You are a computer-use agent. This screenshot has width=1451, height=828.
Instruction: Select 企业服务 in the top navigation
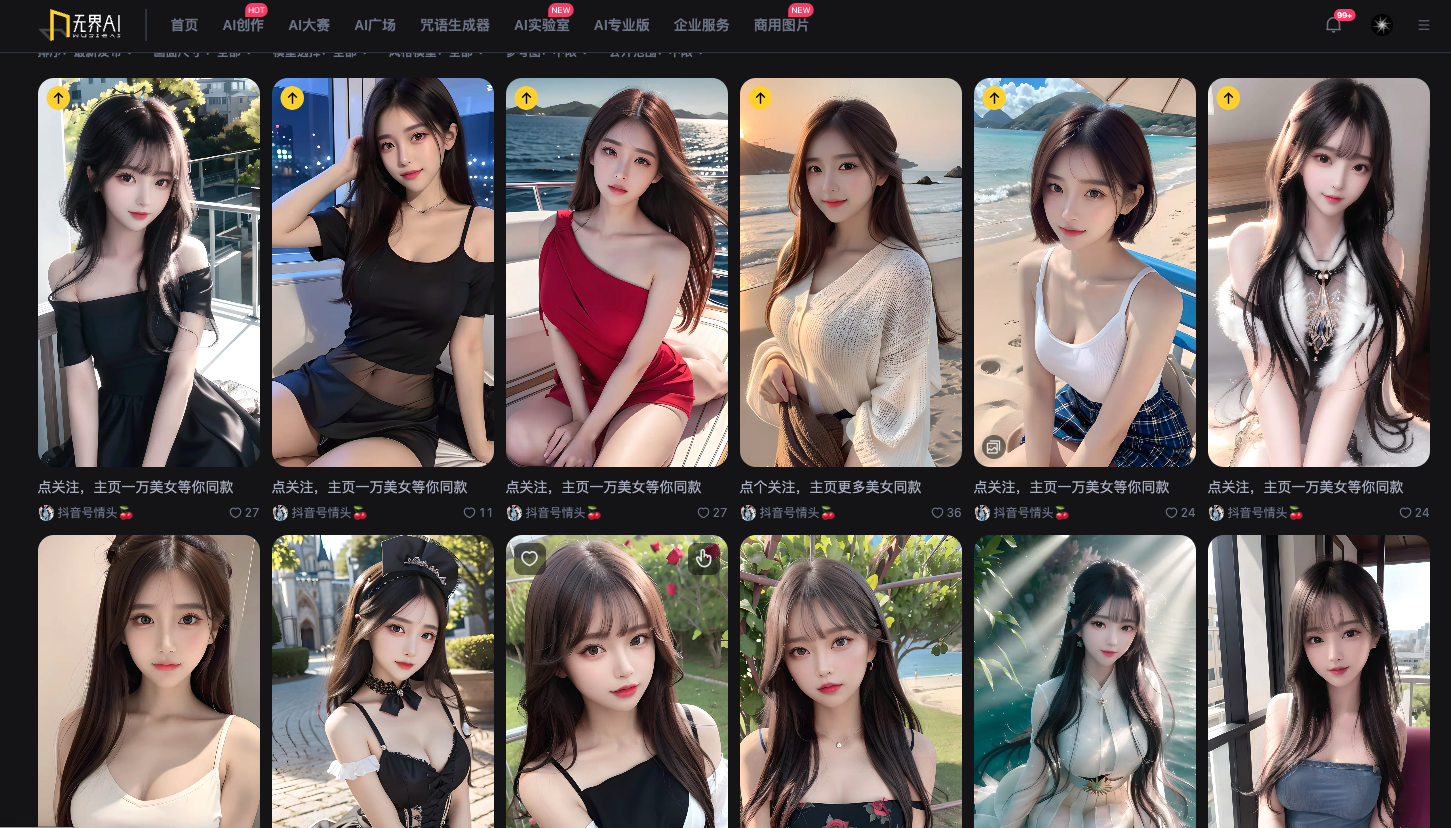click(701, 25)
